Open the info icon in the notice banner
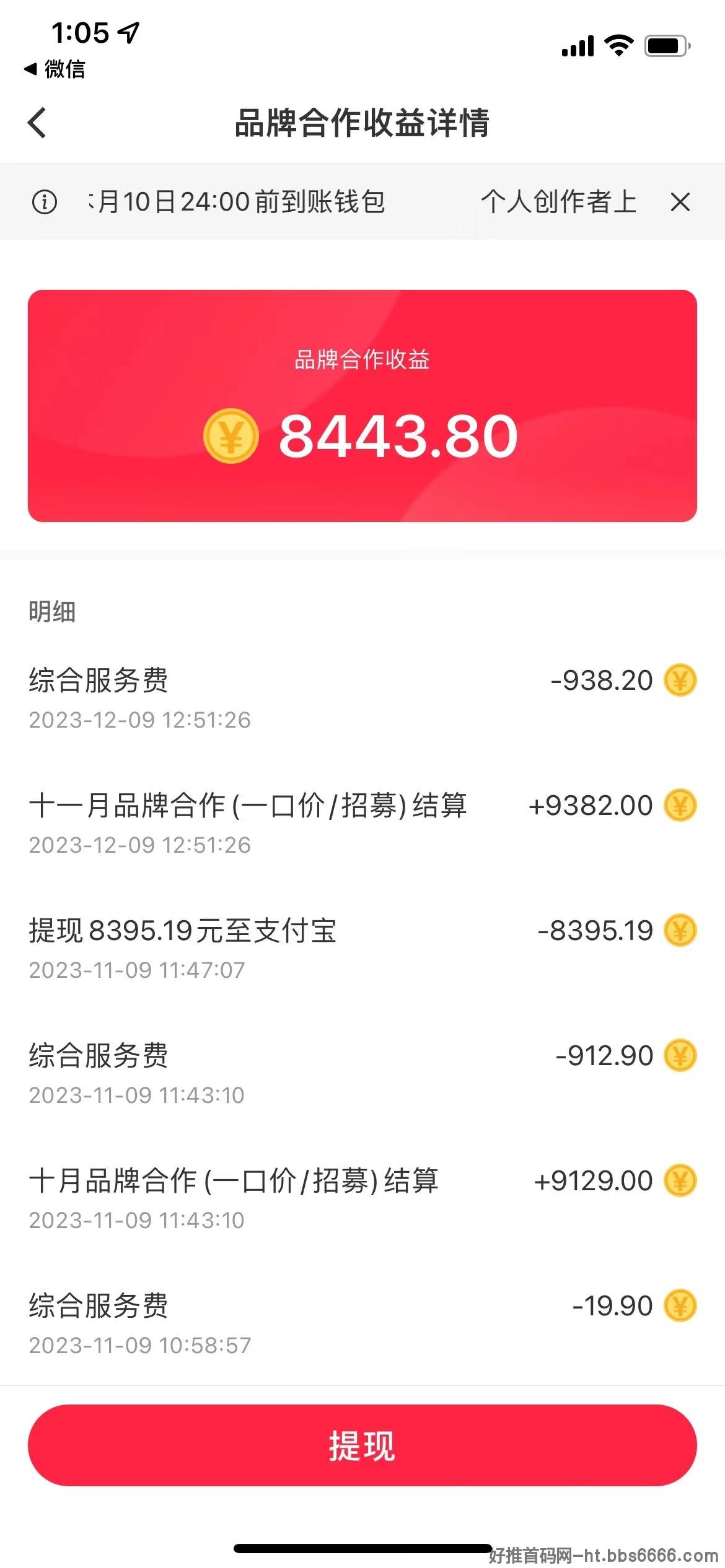The height and width of the screenshot is (1568, 725). click(x=44, y=202)
